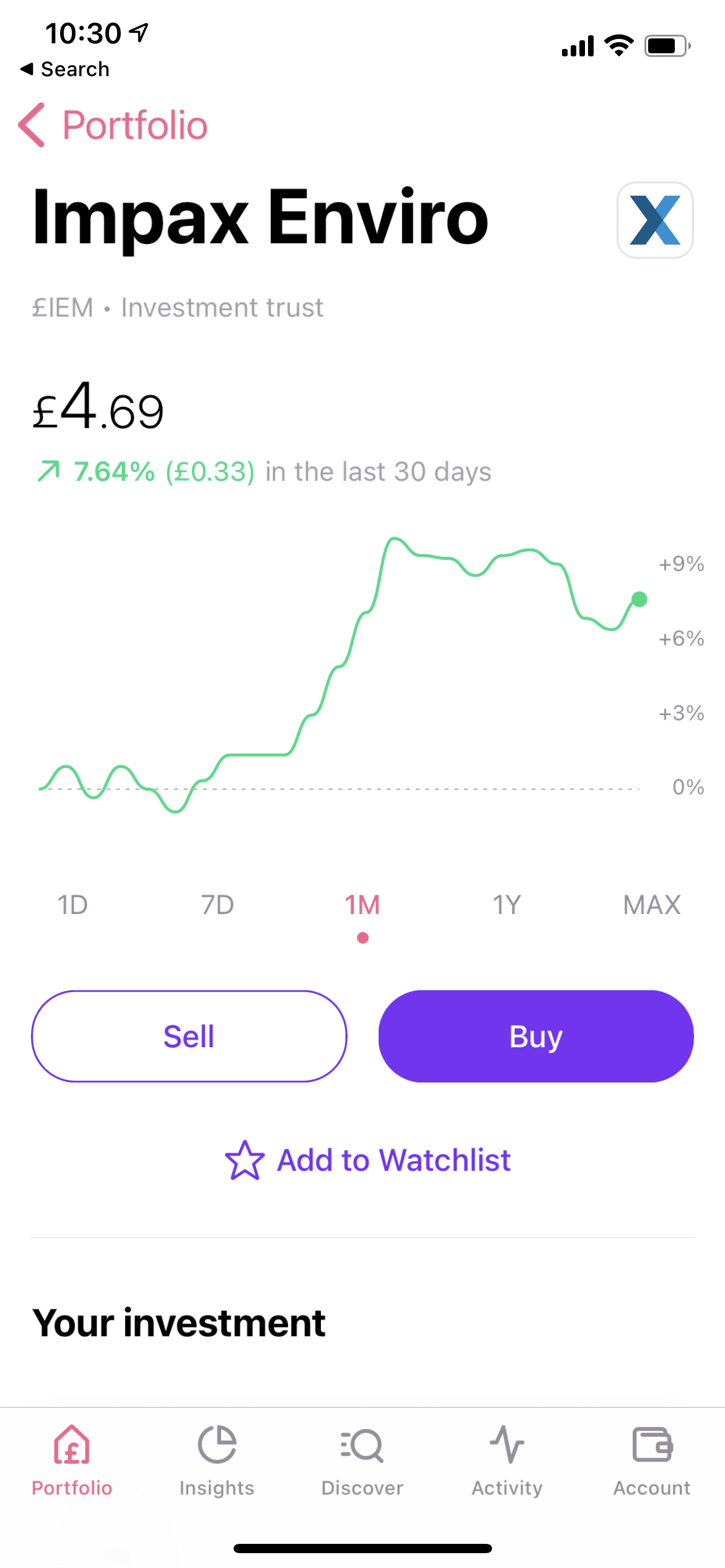This screenshot has height=1568, width=725.
Task: Tap the back chevron next to Portfolio
Action: [32, 124]
